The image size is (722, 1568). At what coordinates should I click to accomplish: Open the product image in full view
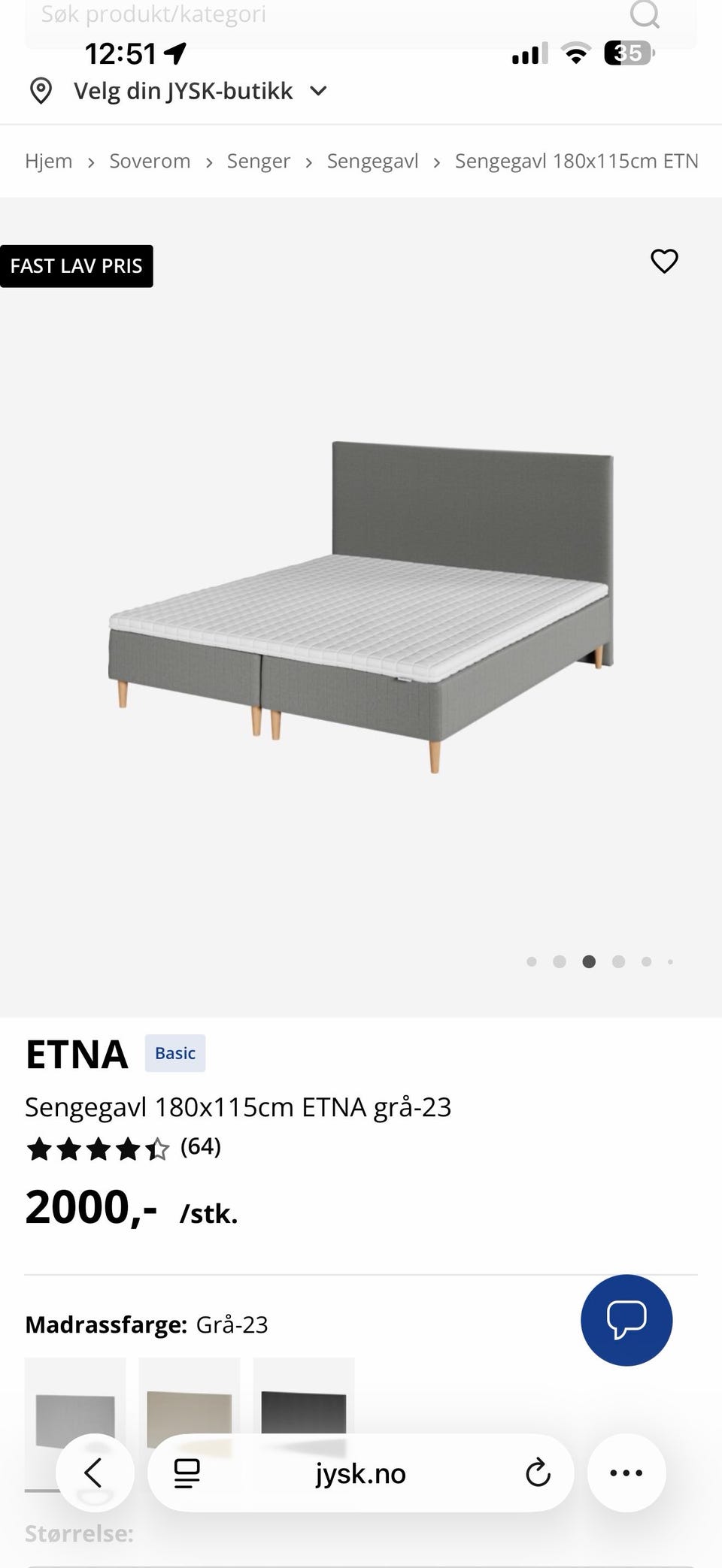(x=361, y=607)
